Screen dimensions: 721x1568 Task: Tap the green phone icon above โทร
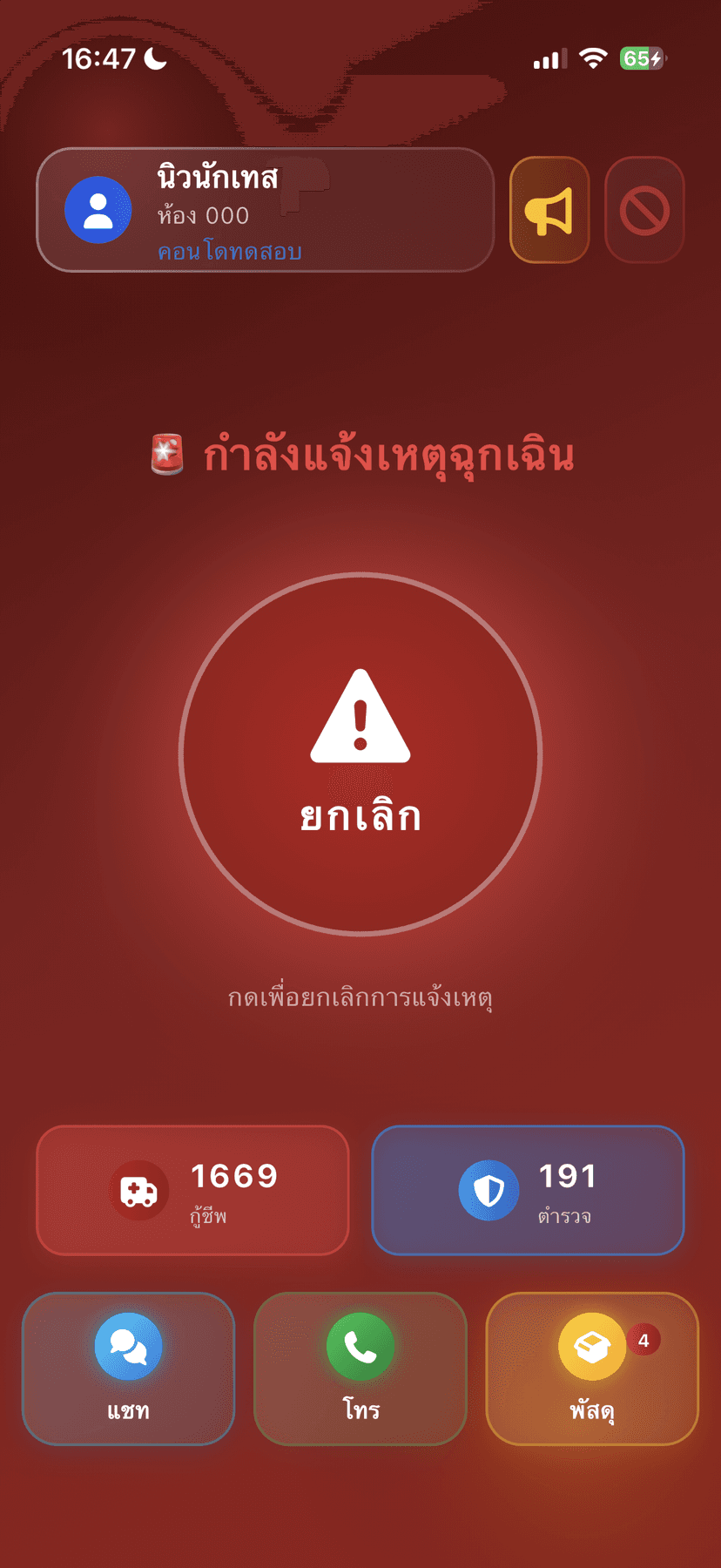[x=360, y=1346]
